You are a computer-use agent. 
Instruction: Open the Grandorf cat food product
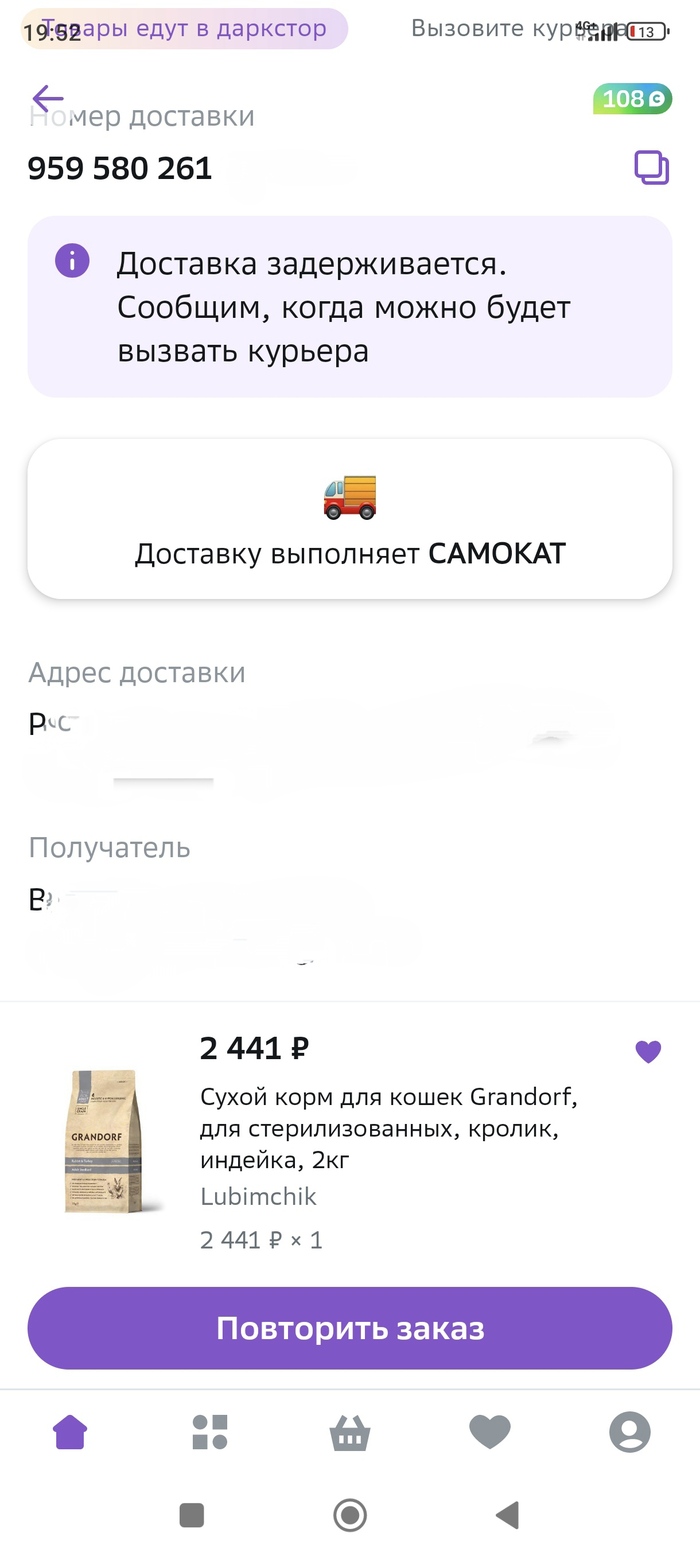click(x=388, y=1129)
